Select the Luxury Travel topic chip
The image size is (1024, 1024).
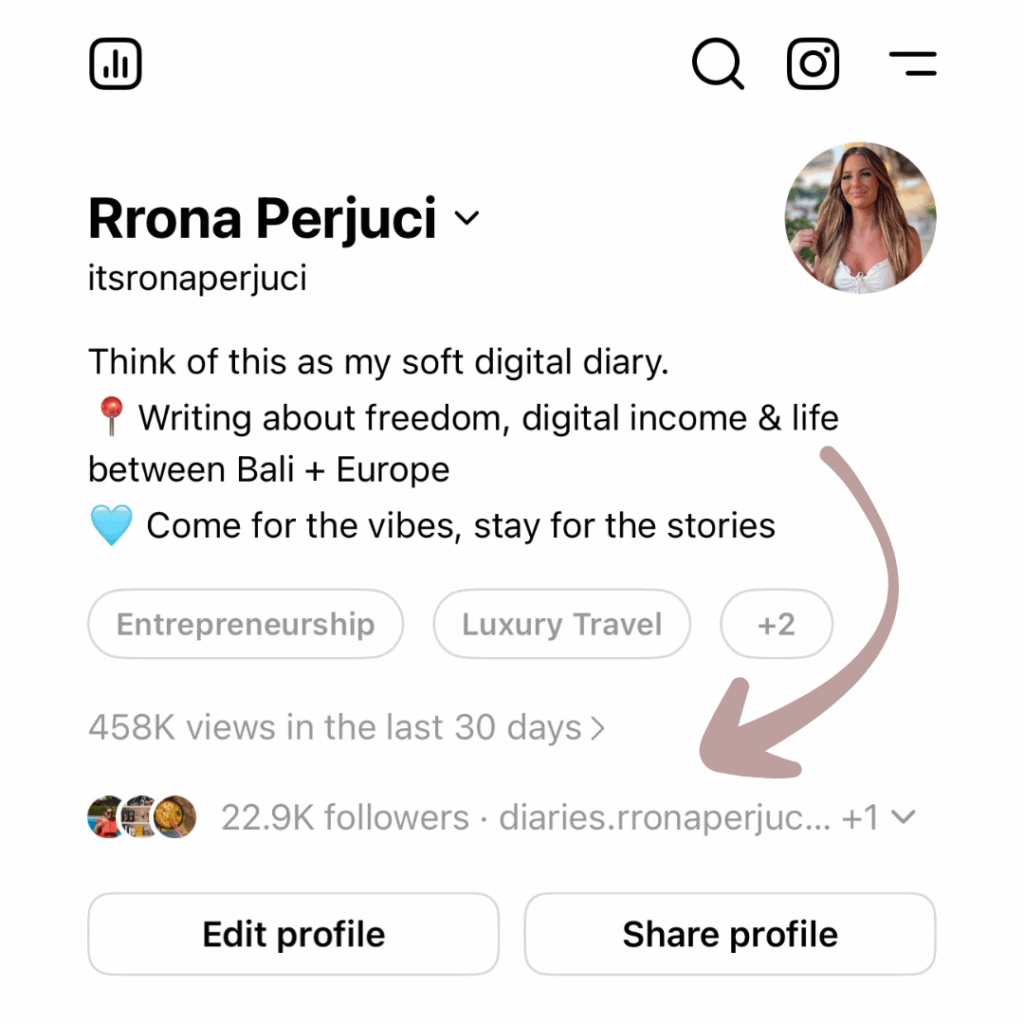click(561, 625)
